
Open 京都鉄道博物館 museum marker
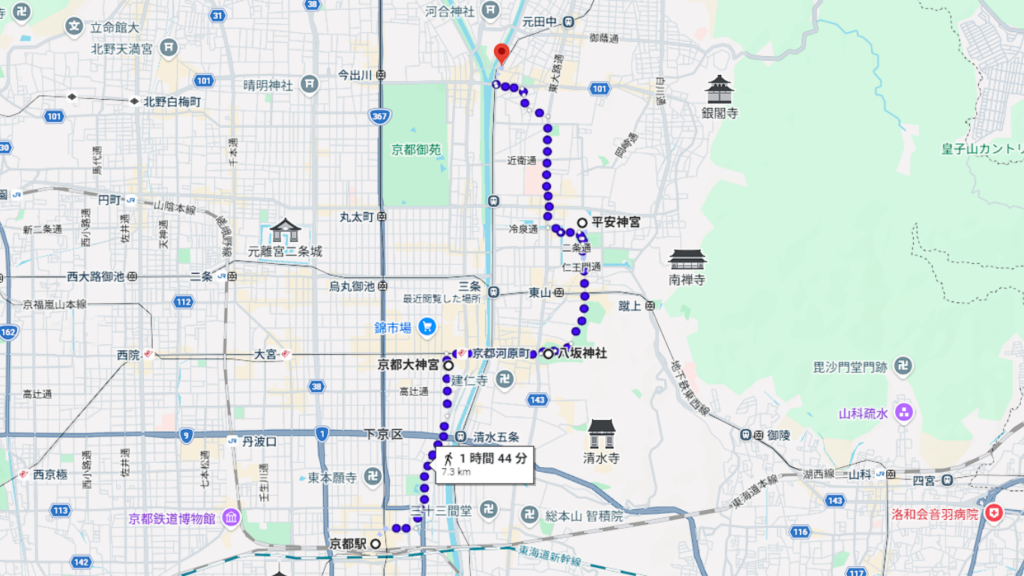231,518
